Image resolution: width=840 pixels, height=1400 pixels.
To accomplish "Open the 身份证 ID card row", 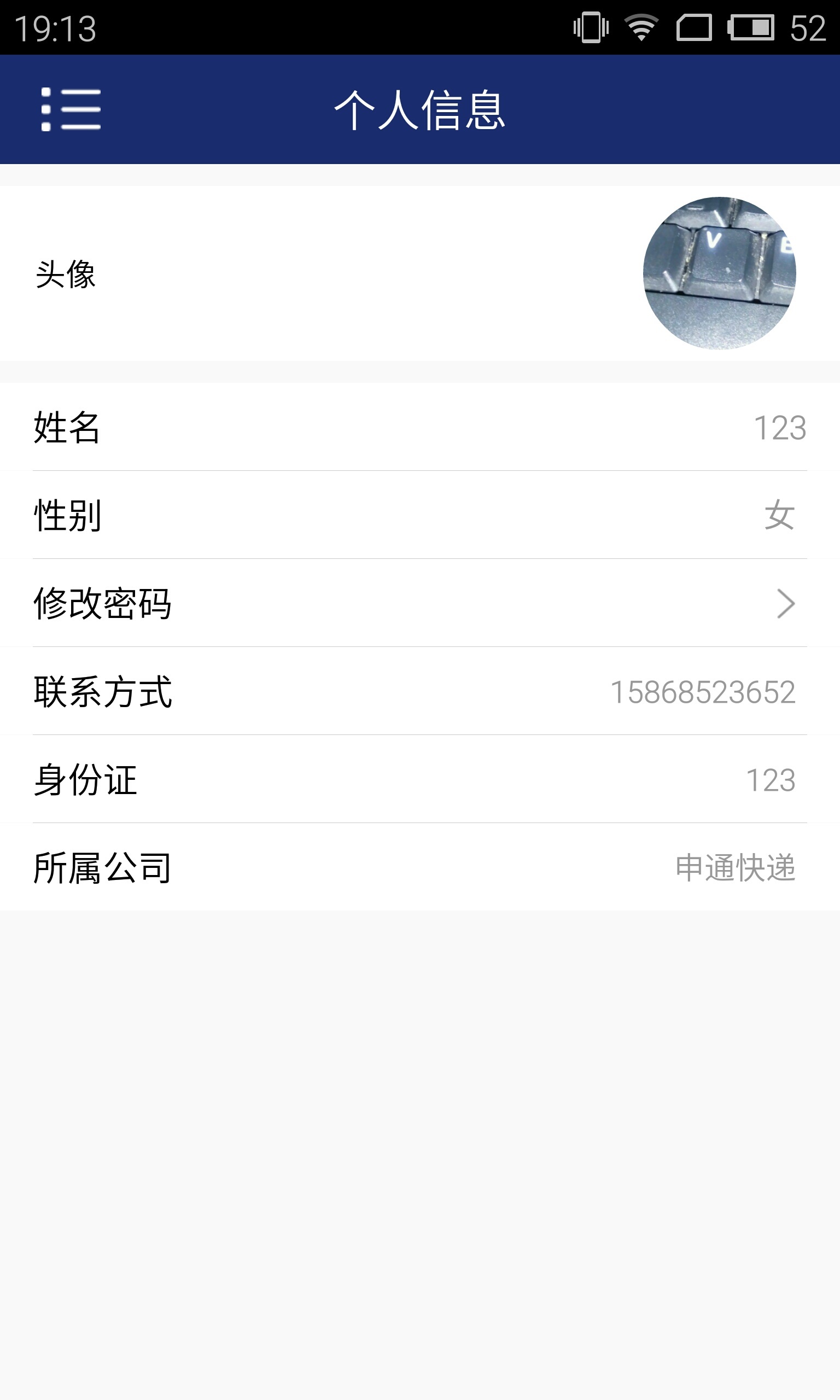I will pos(420,780).
